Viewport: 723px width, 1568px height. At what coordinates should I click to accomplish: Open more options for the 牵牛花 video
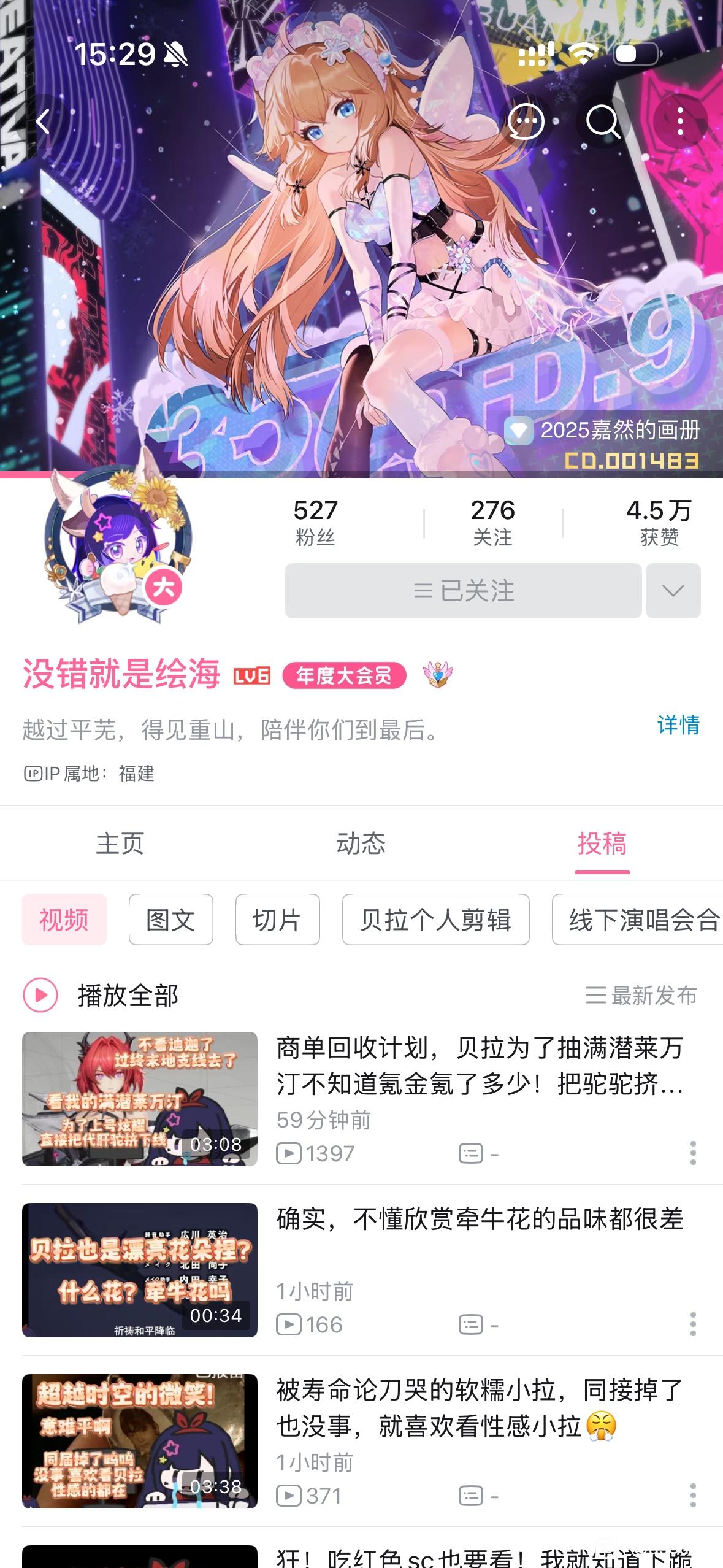(x=693, y=1324)
